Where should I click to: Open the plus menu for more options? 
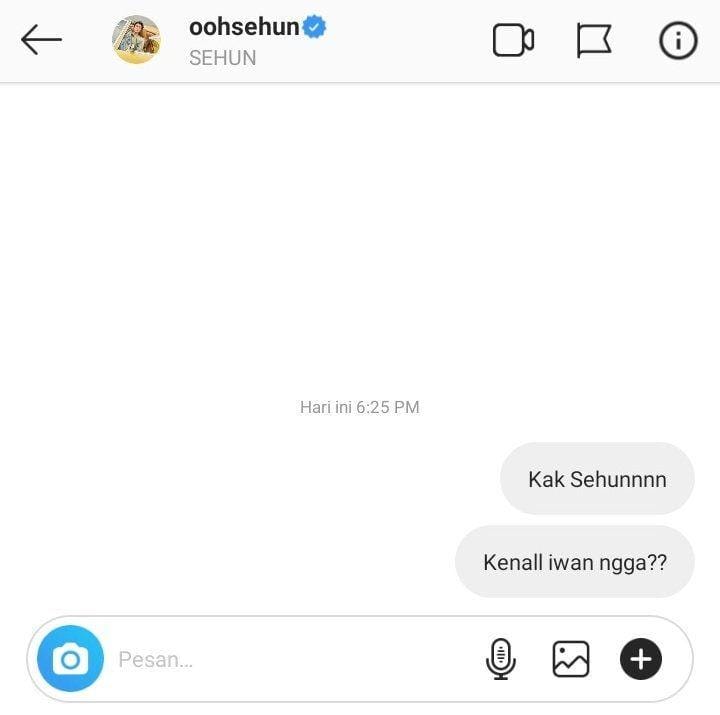click(x=641, y=659)
